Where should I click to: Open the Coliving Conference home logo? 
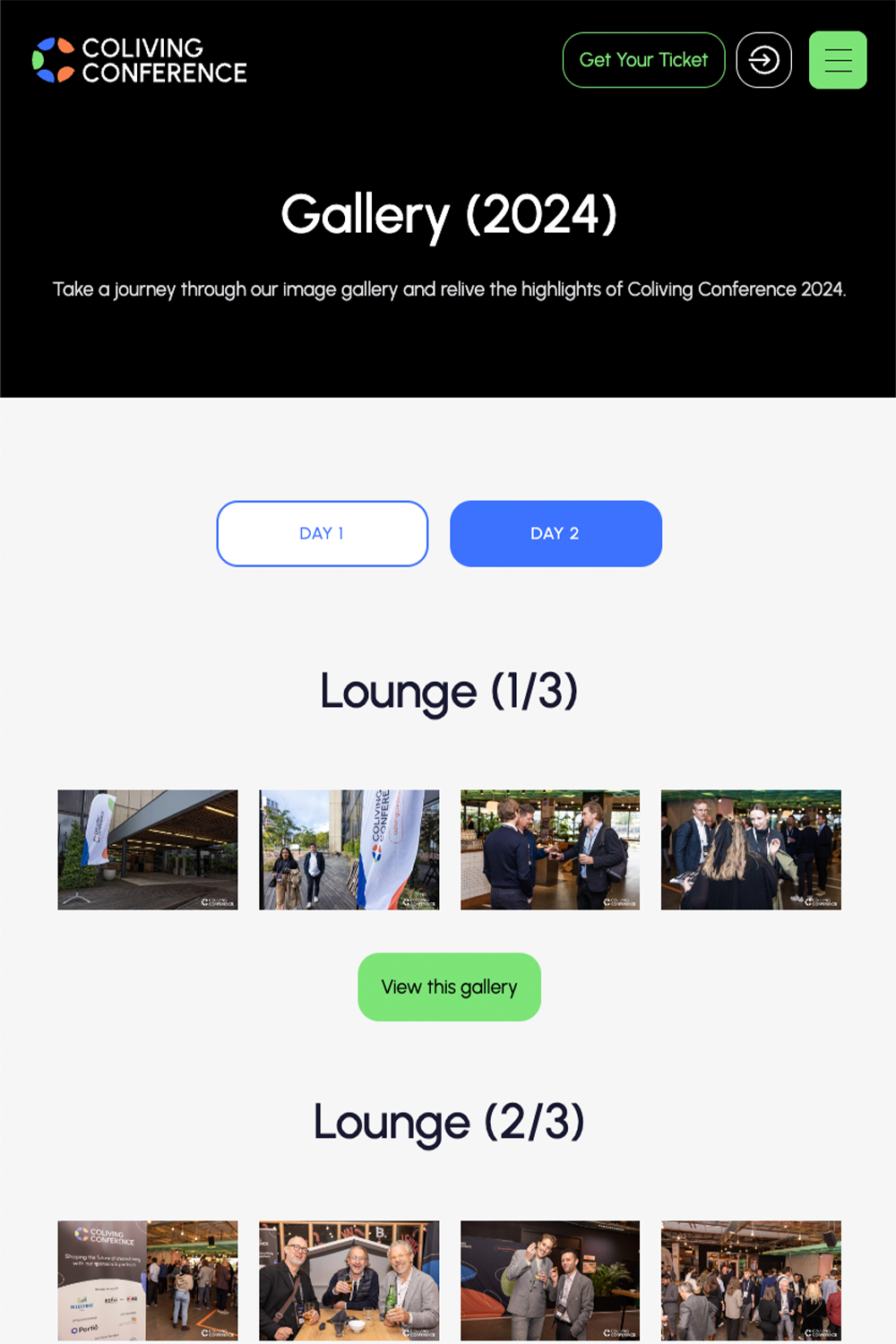pos(140,60)
